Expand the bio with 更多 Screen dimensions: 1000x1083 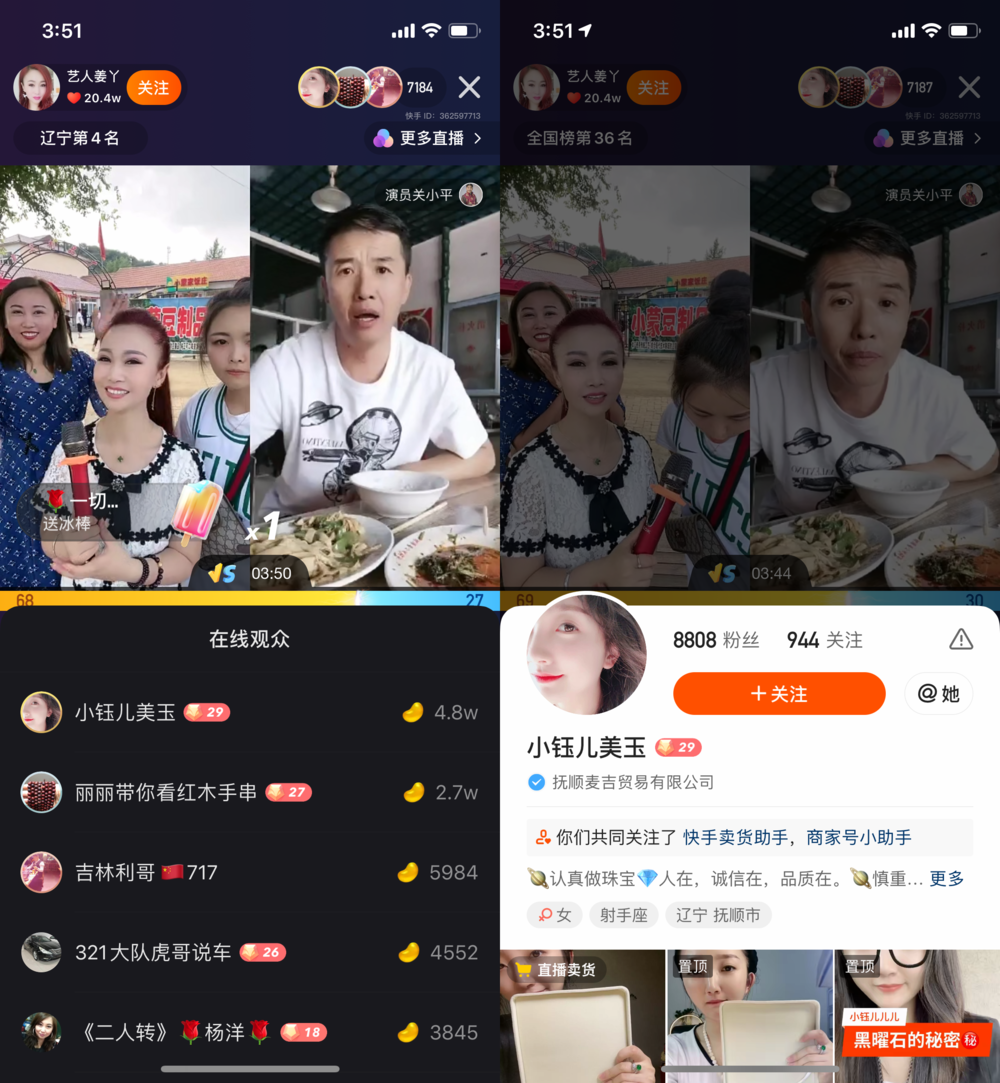946,879
